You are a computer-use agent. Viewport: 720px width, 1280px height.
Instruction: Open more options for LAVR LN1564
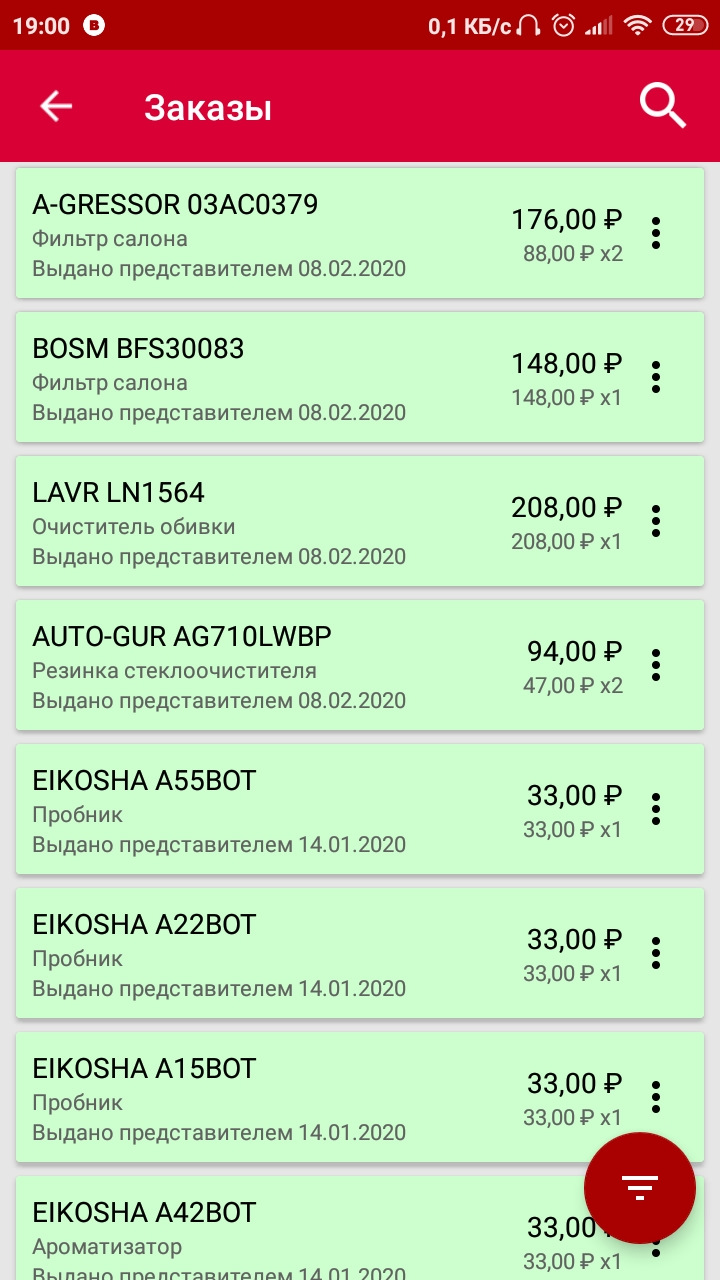tap(656, 521)
